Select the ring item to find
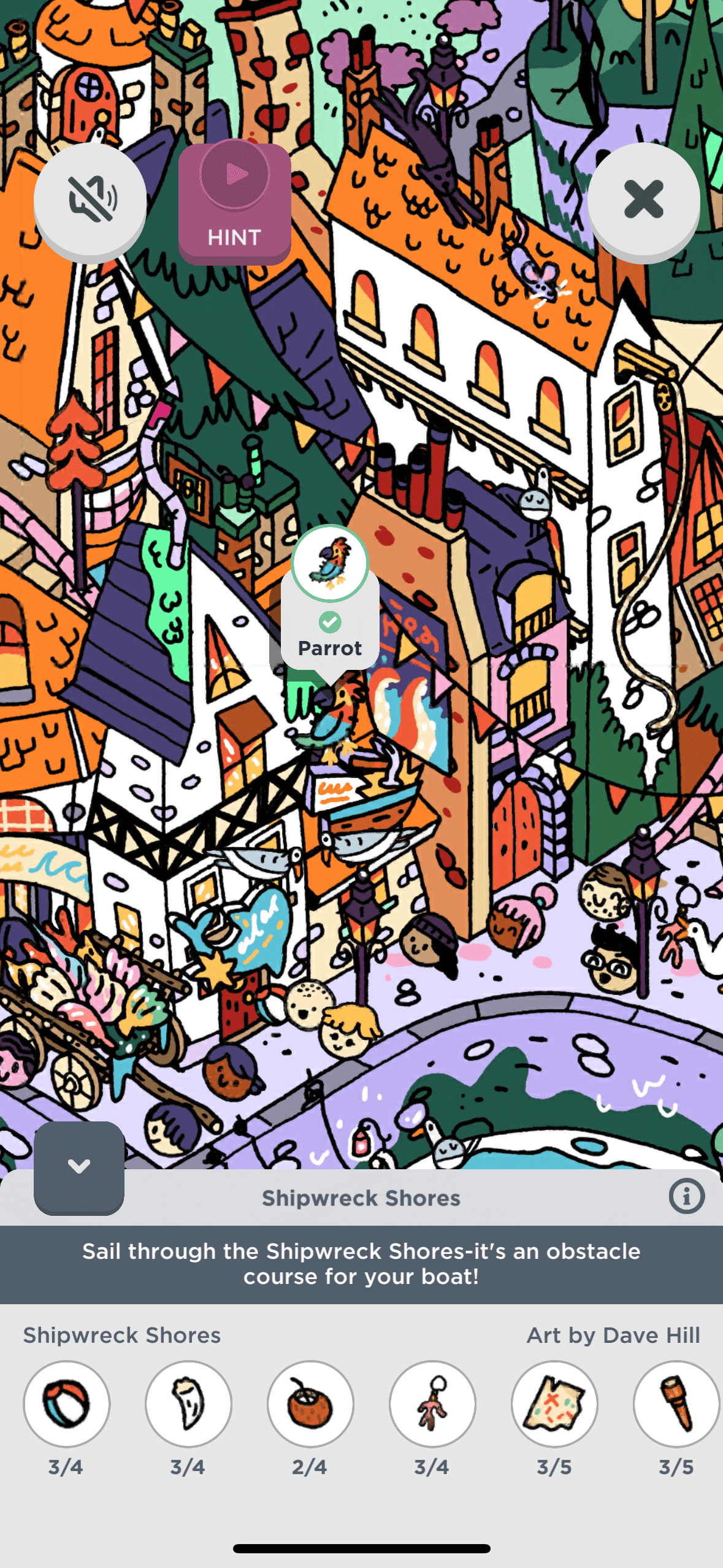This screenshot has width=723, height=1568. (x=66, y=1404)
